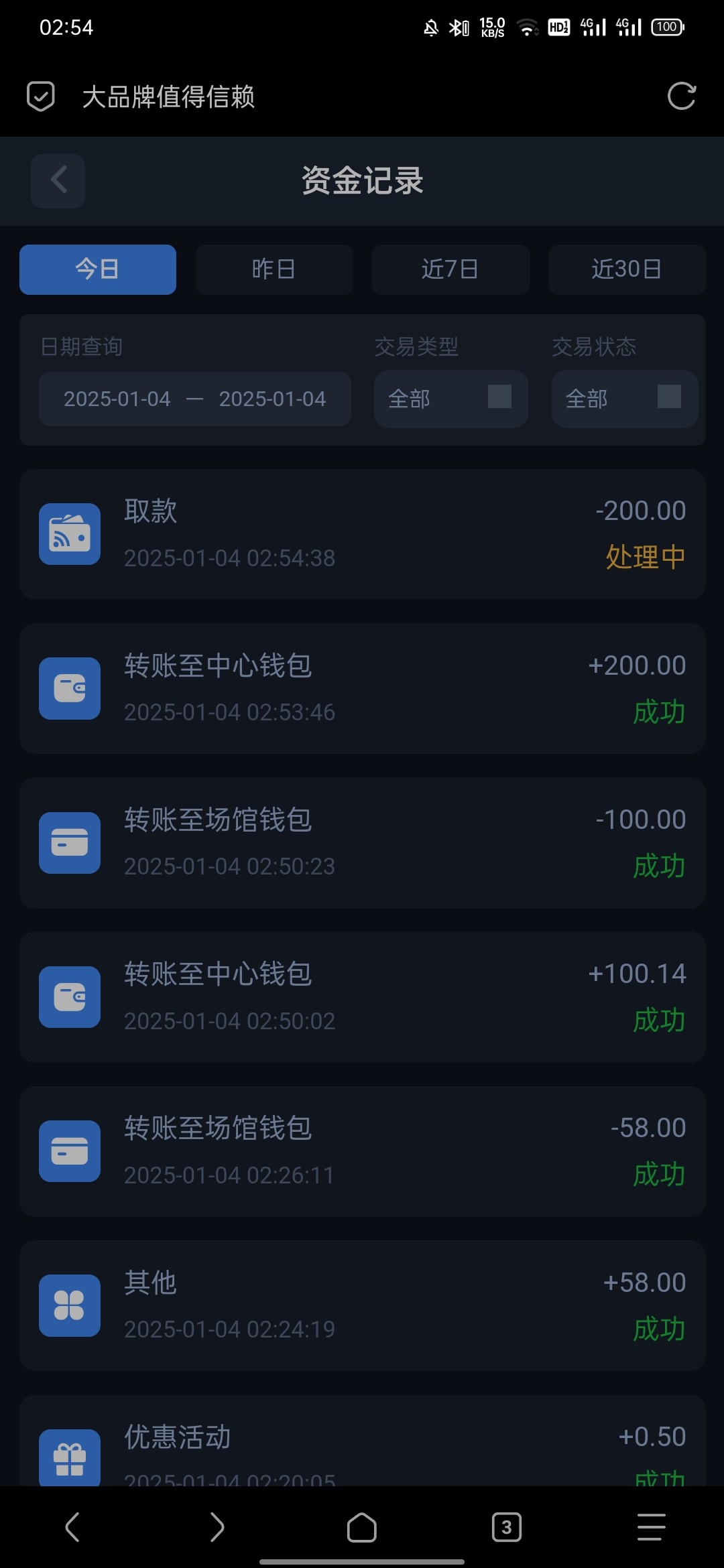Image resolution: width=724 pixels, height=1568 pixels.
Task: Open the browser tabs switcher showing 3
Action: click(x=506, y=1528)
